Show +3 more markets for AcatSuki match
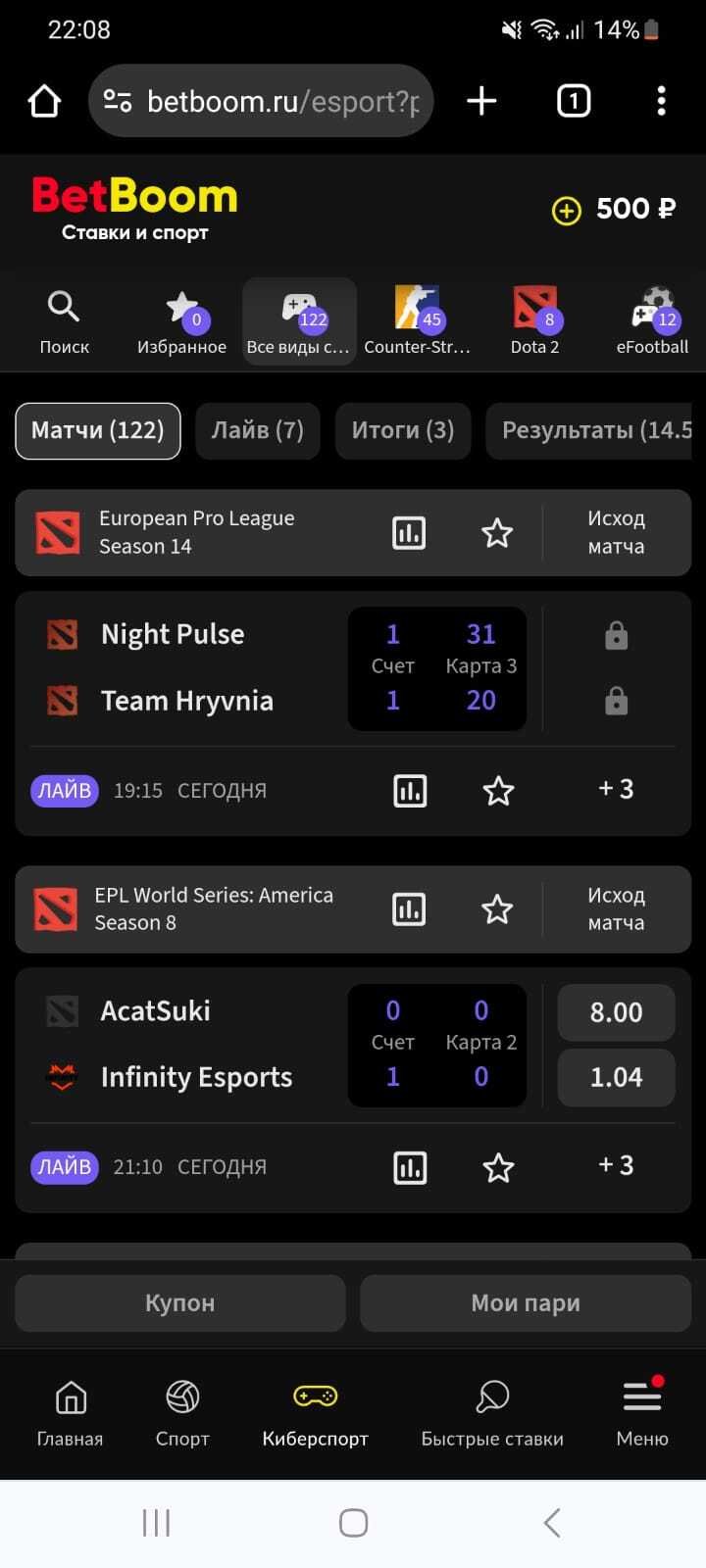The height and width of the screenshot is (1568, 706). (x=616, y=1166)
